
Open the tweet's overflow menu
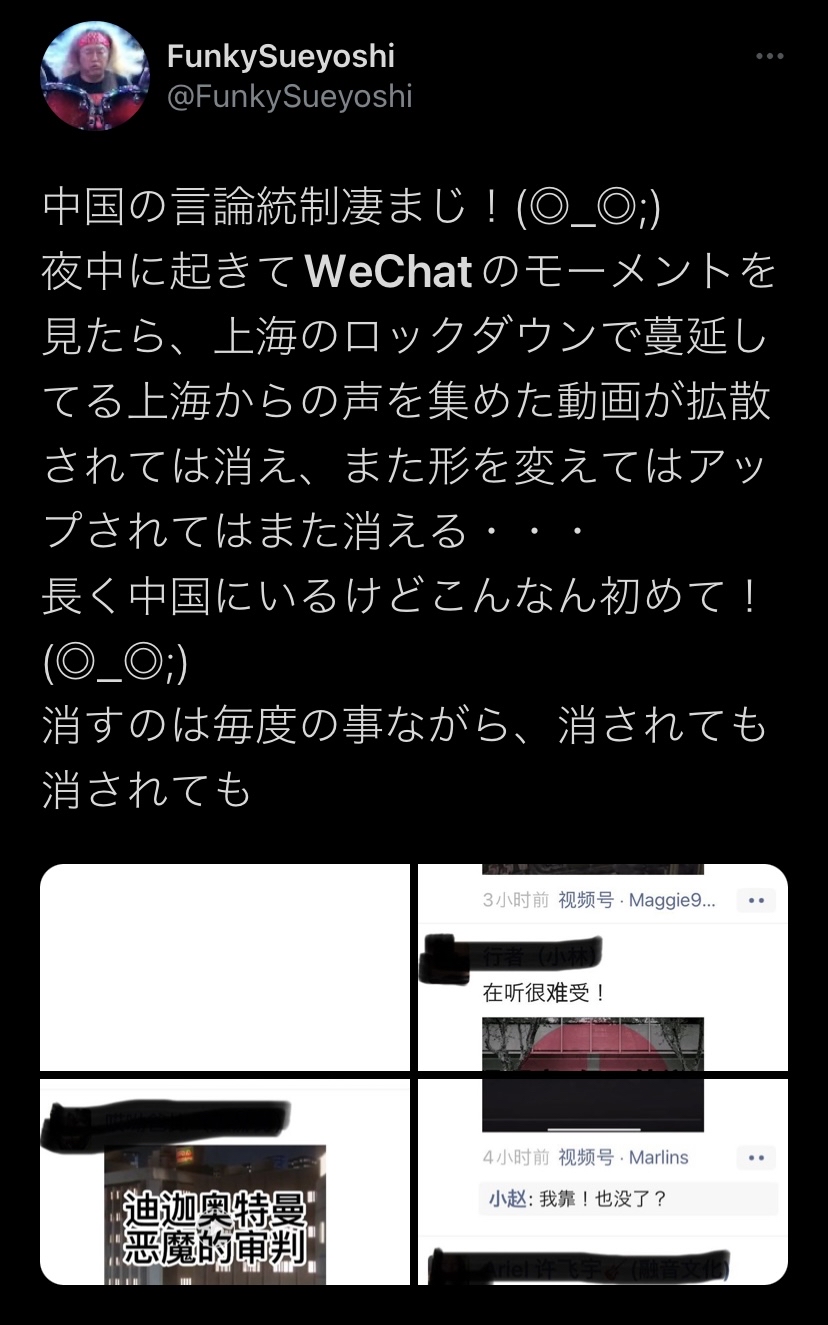pos(769,57)
